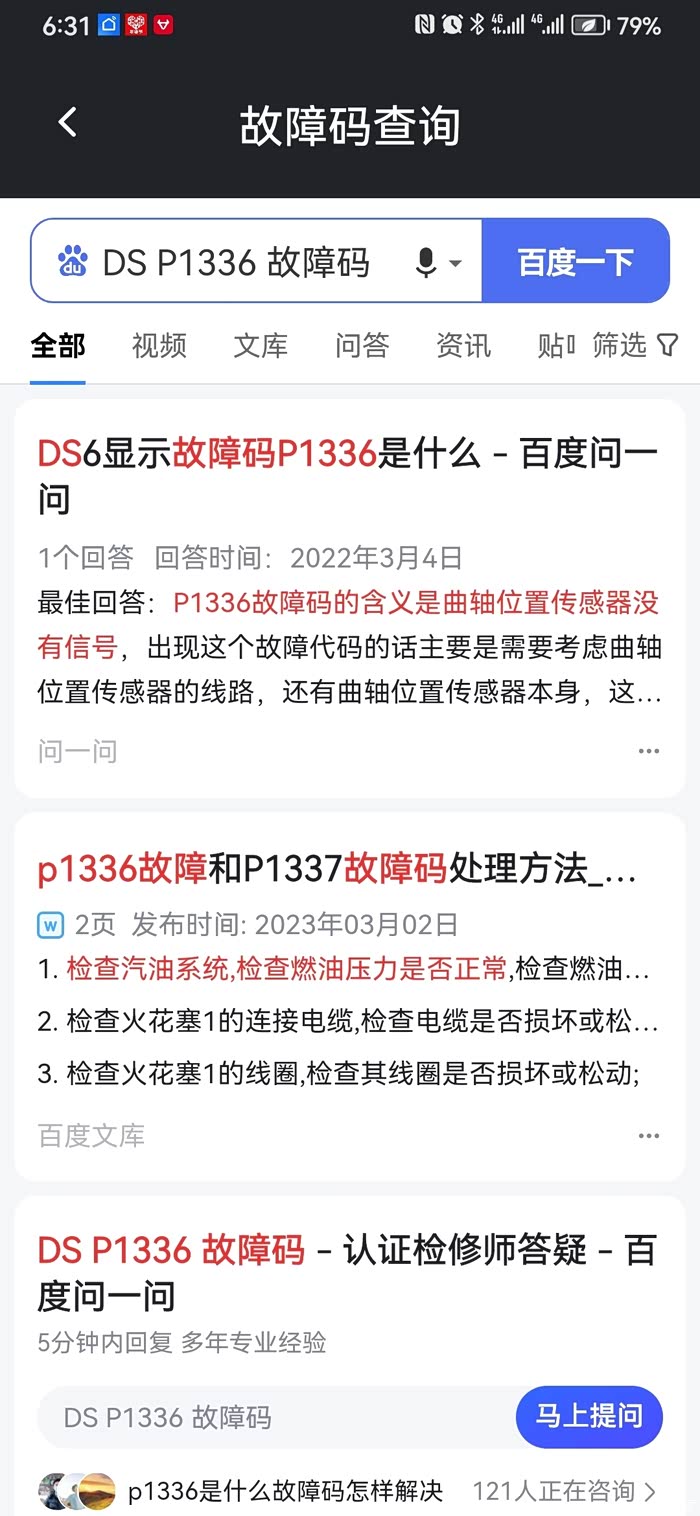Open more options on the 问一问 result

pos(648,751)
